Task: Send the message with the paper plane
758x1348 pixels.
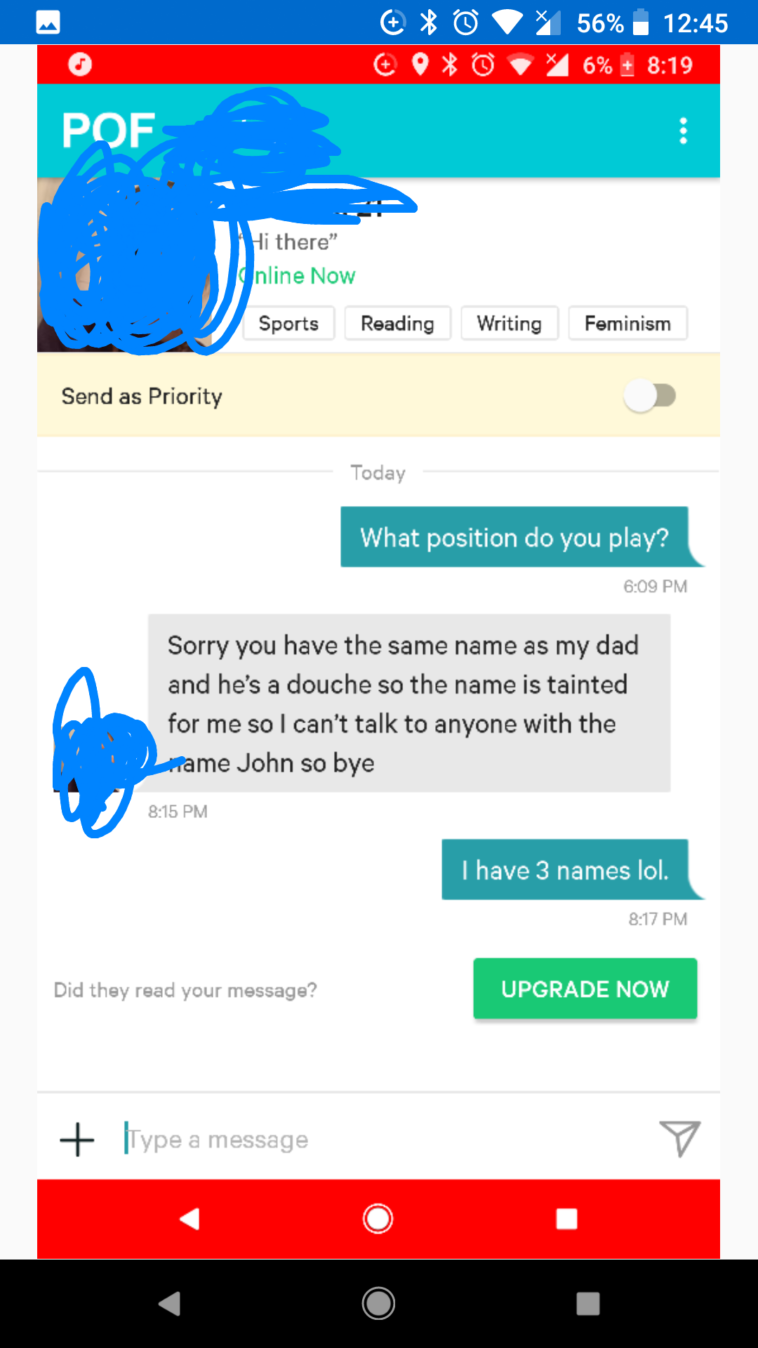Action: click(680, 1138)
